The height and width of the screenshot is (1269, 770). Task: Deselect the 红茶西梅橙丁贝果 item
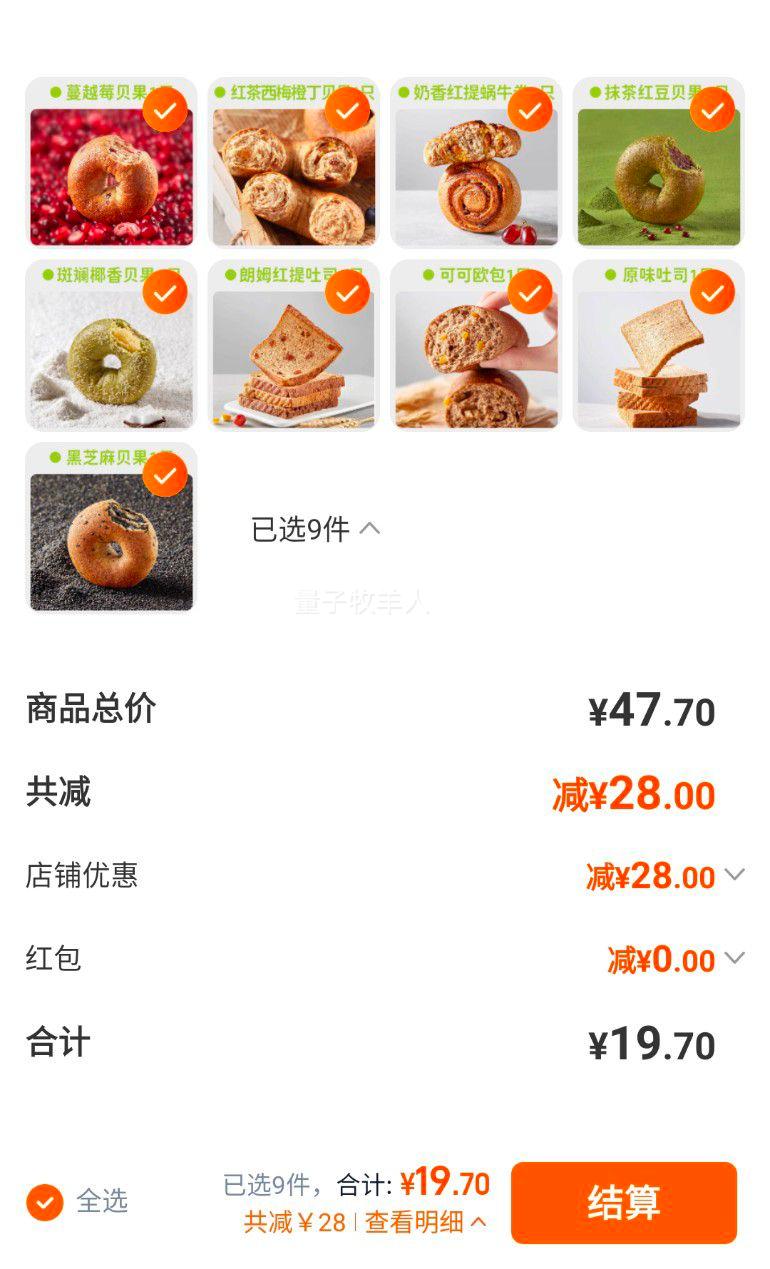point(348,110)
